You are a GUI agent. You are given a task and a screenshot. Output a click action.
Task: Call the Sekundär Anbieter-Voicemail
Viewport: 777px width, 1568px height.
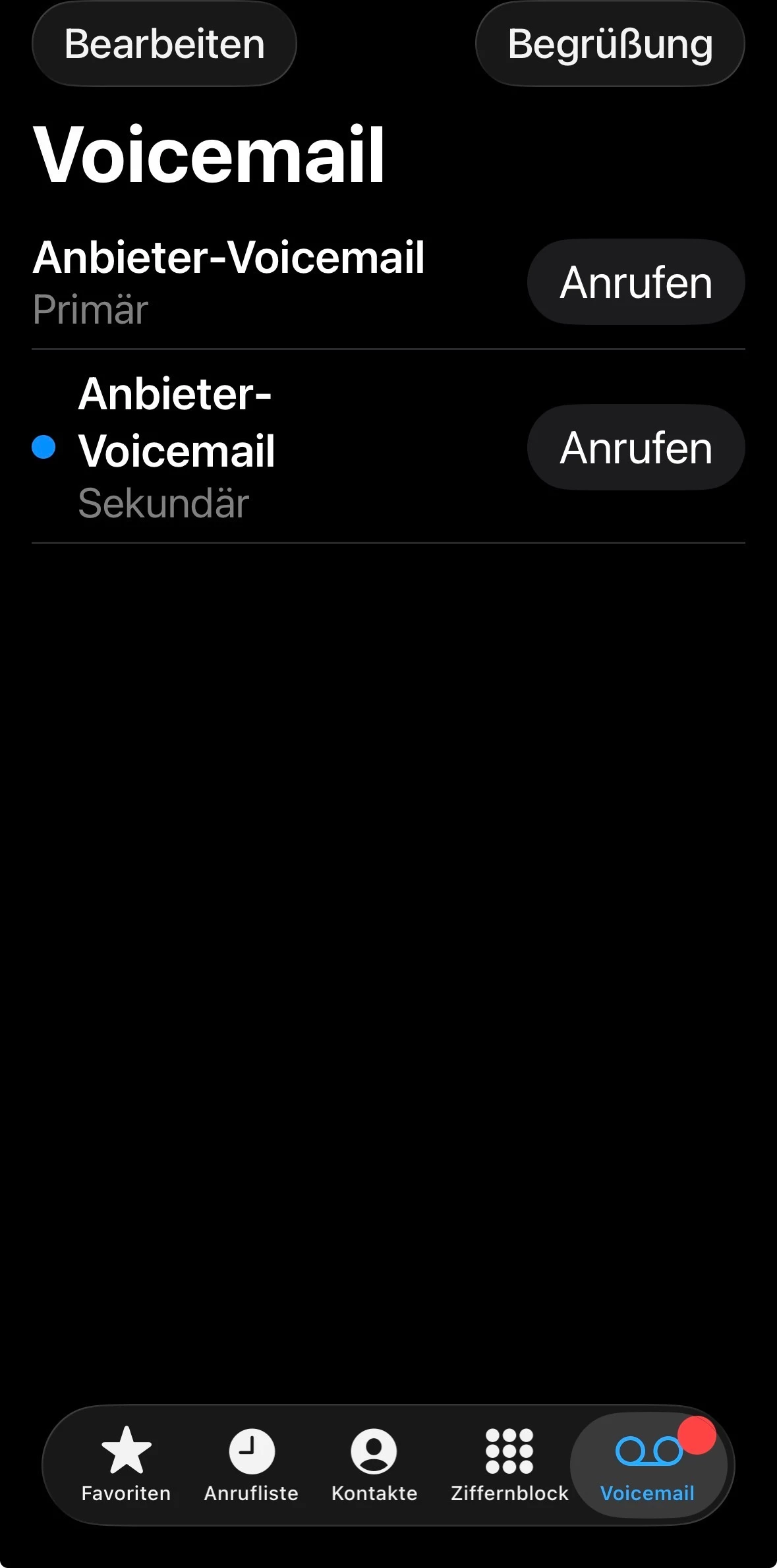click(635, 448)
